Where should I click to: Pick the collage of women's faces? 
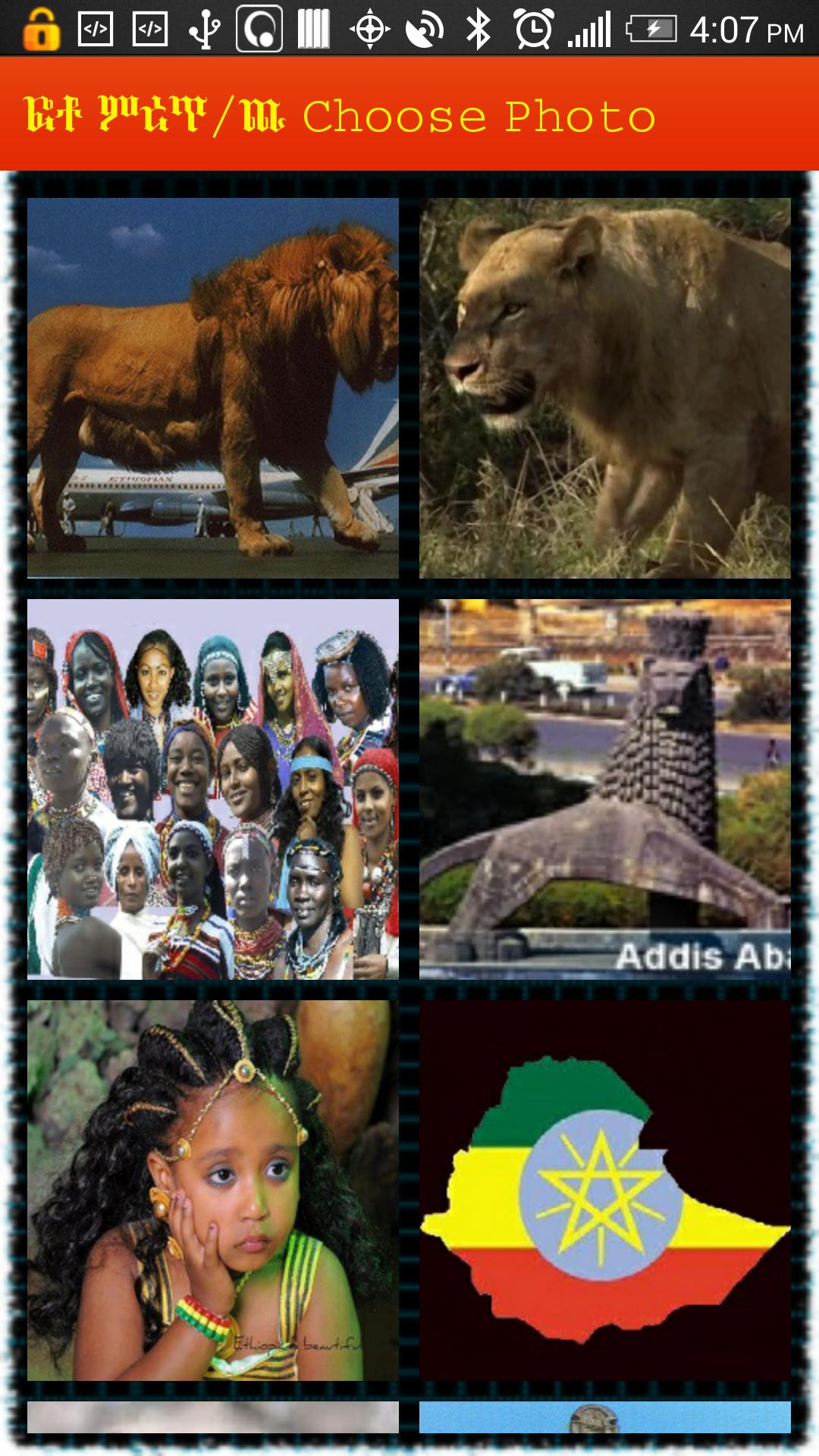pyautogui.click(x=212, y=789)
